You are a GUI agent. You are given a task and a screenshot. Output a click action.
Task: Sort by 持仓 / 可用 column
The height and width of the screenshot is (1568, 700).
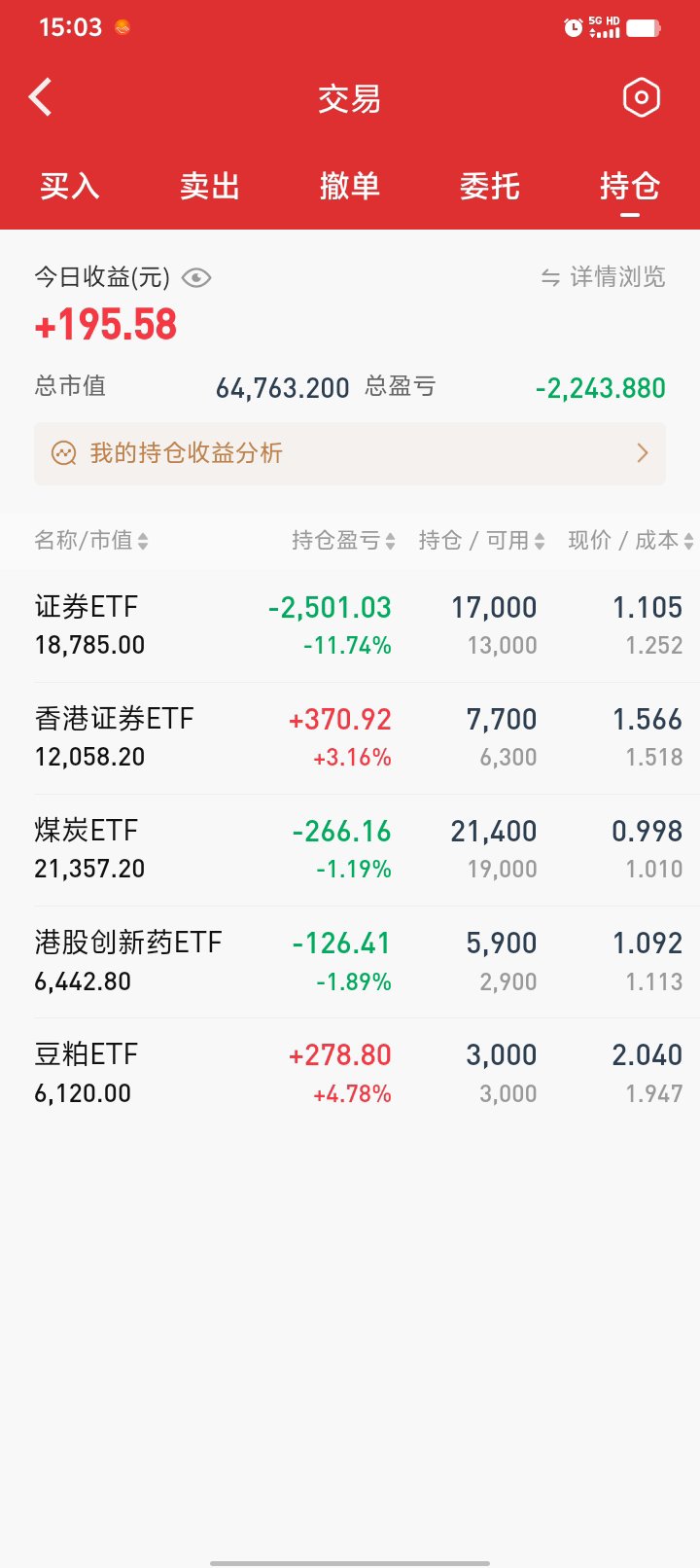click(481, 541)
